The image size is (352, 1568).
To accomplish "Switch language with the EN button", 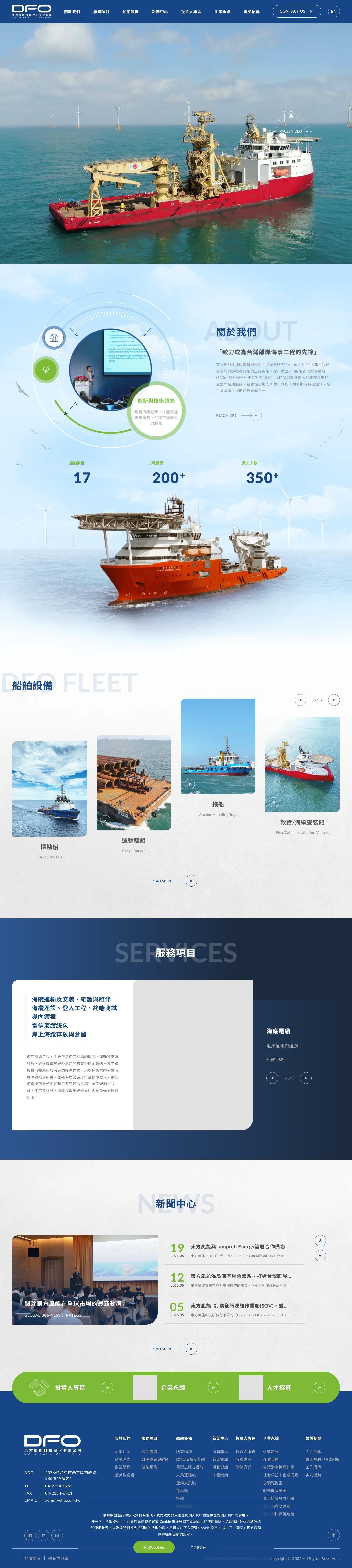I will tap(333, 11).
